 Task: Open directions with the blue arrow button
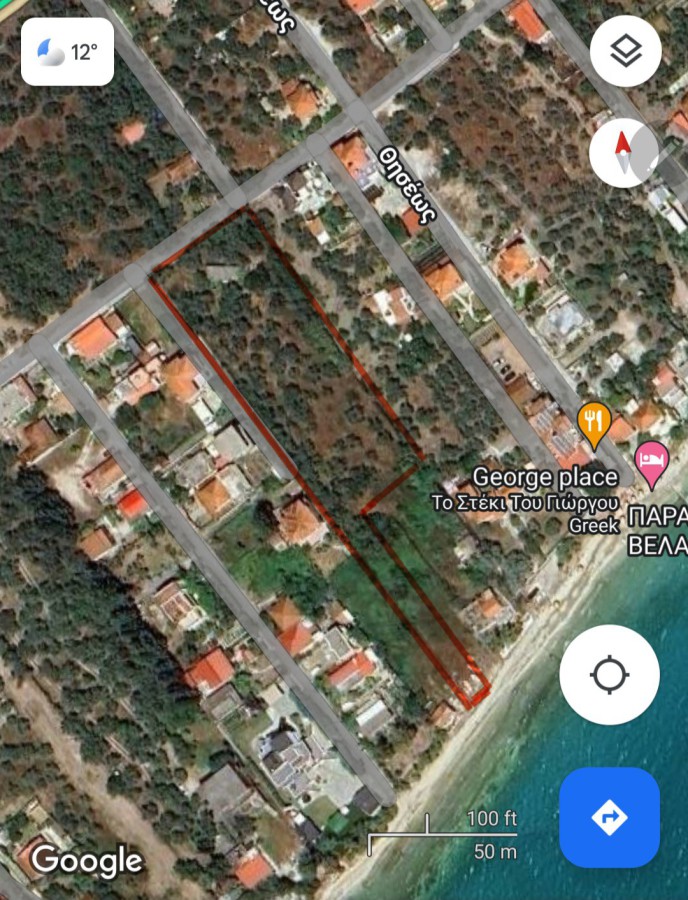click(609, 817)
